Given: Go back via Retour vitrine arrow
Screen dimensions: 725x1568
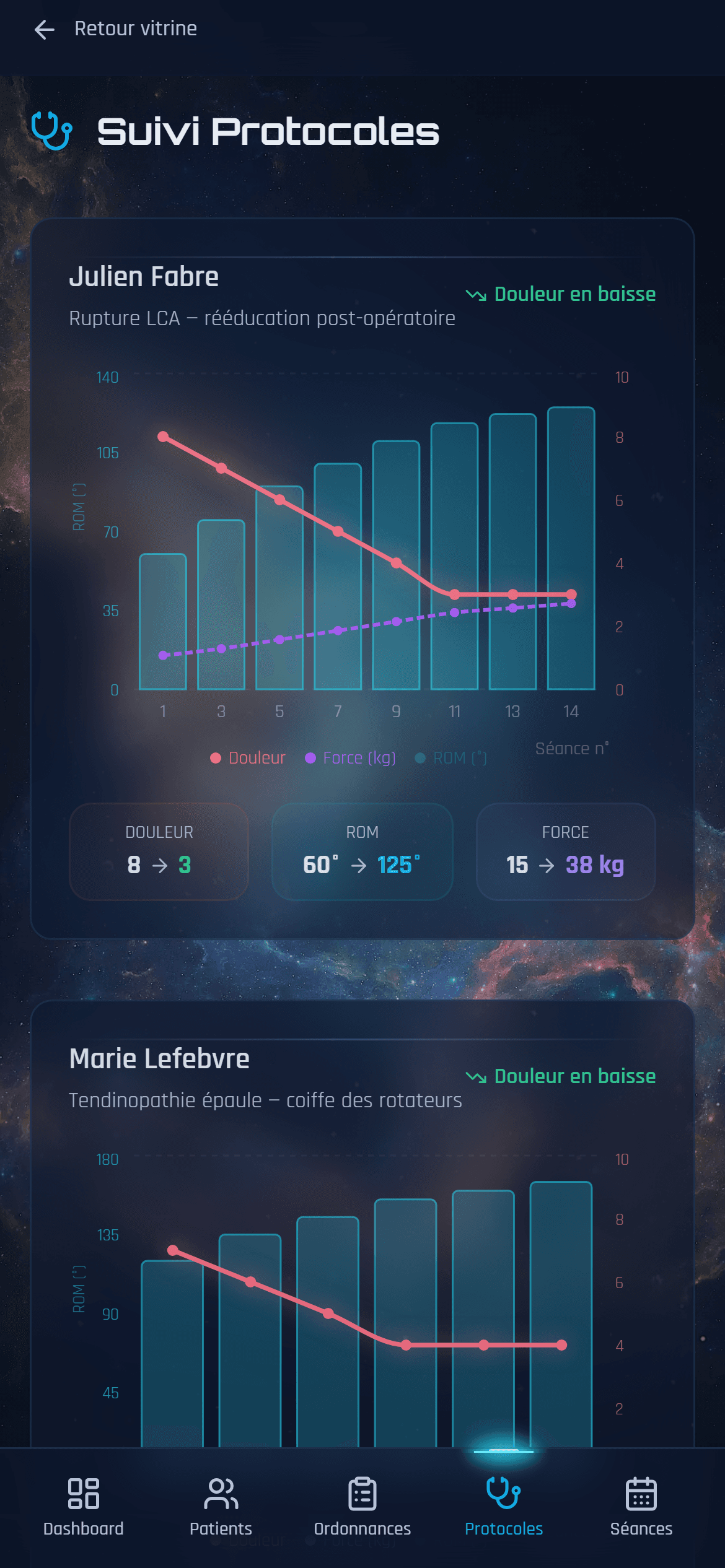Looking at the screenshot, I should 45,29.
